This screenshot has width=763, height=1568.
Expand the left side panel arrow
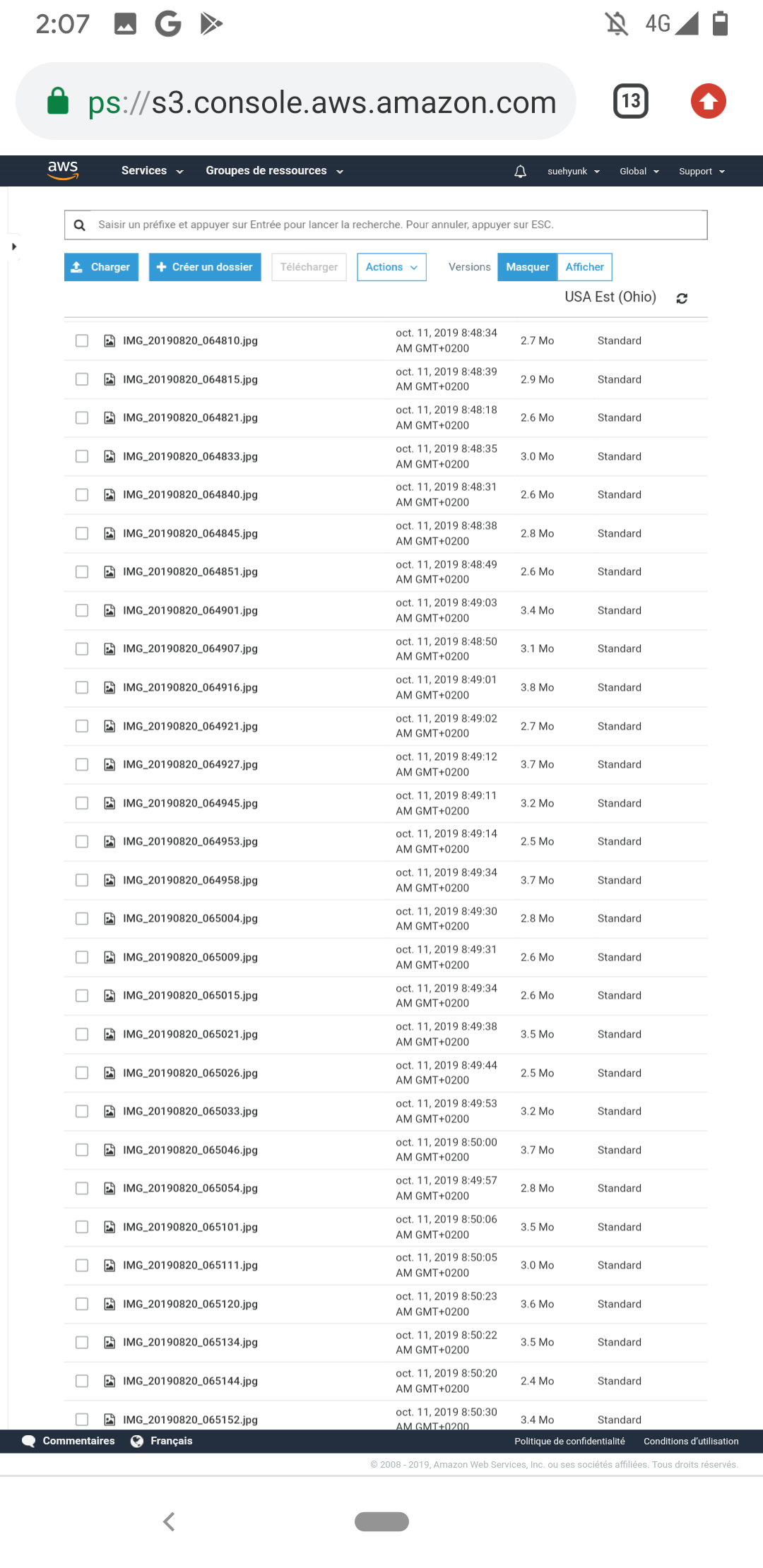pyautogui.click(x=13, y=247)
